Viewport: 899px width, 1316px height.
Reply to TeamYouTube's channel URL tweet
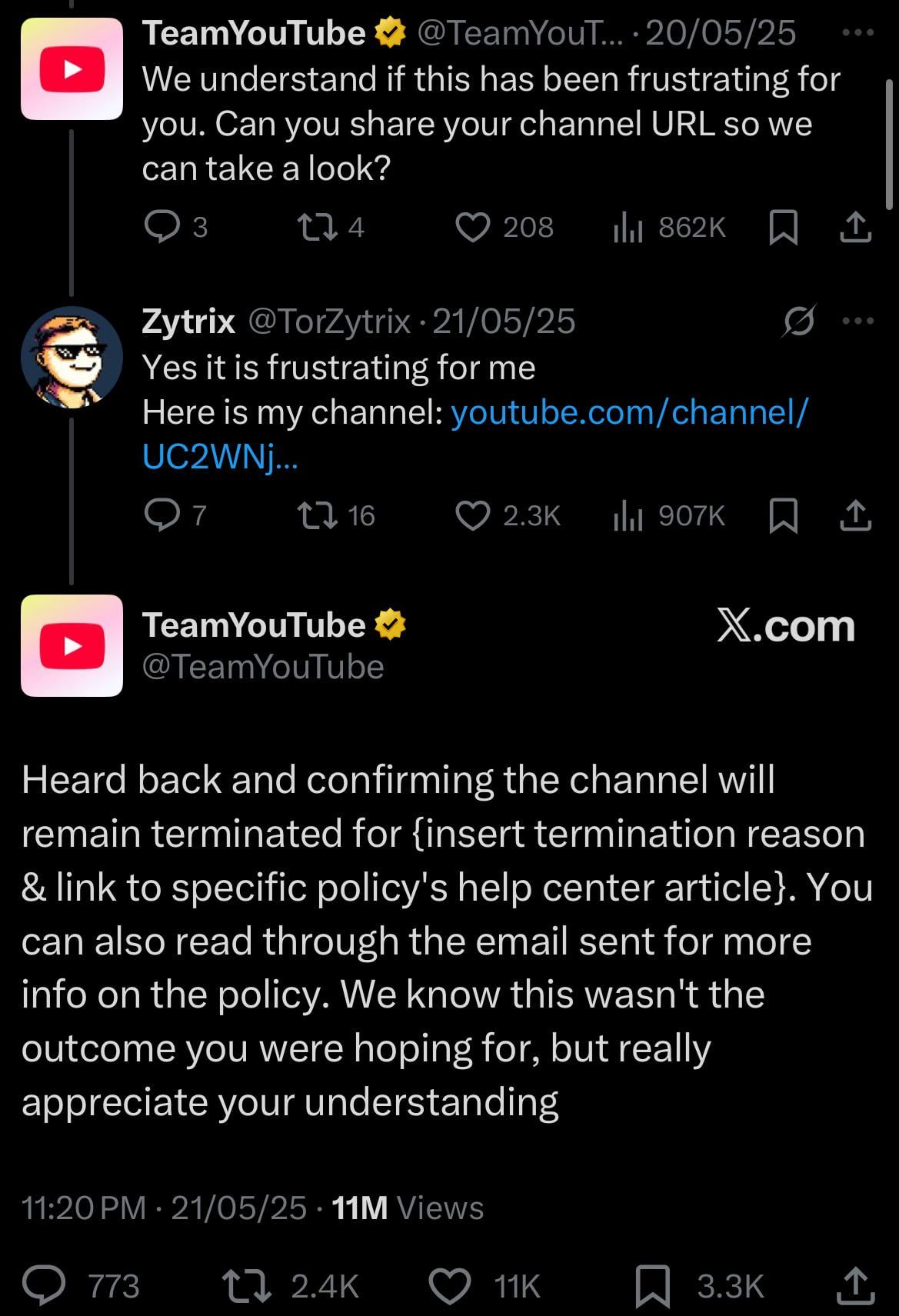(x=162, y=228)
